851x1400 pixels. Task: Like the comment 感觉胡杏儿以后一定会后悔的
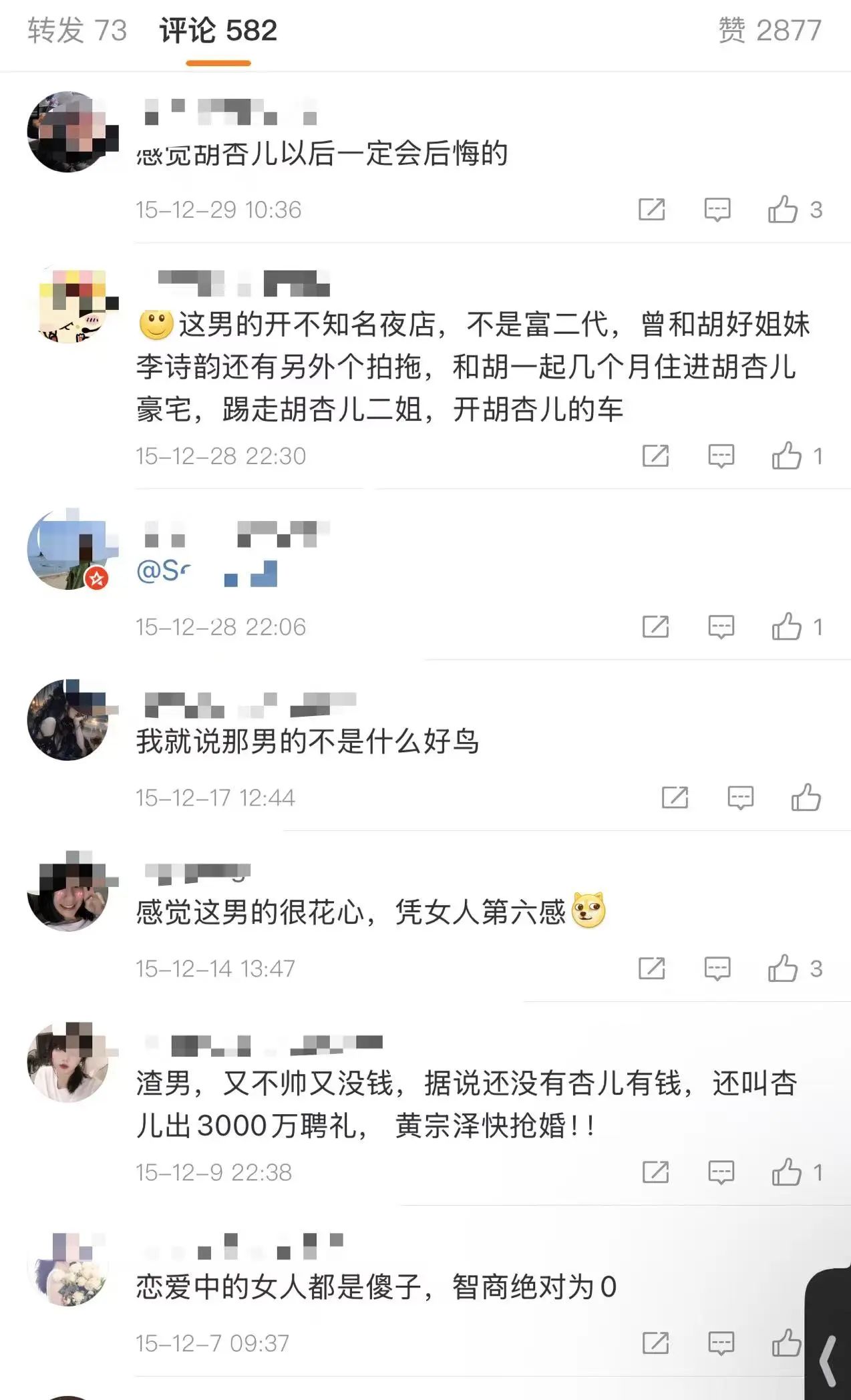click(x=783, y=210)
